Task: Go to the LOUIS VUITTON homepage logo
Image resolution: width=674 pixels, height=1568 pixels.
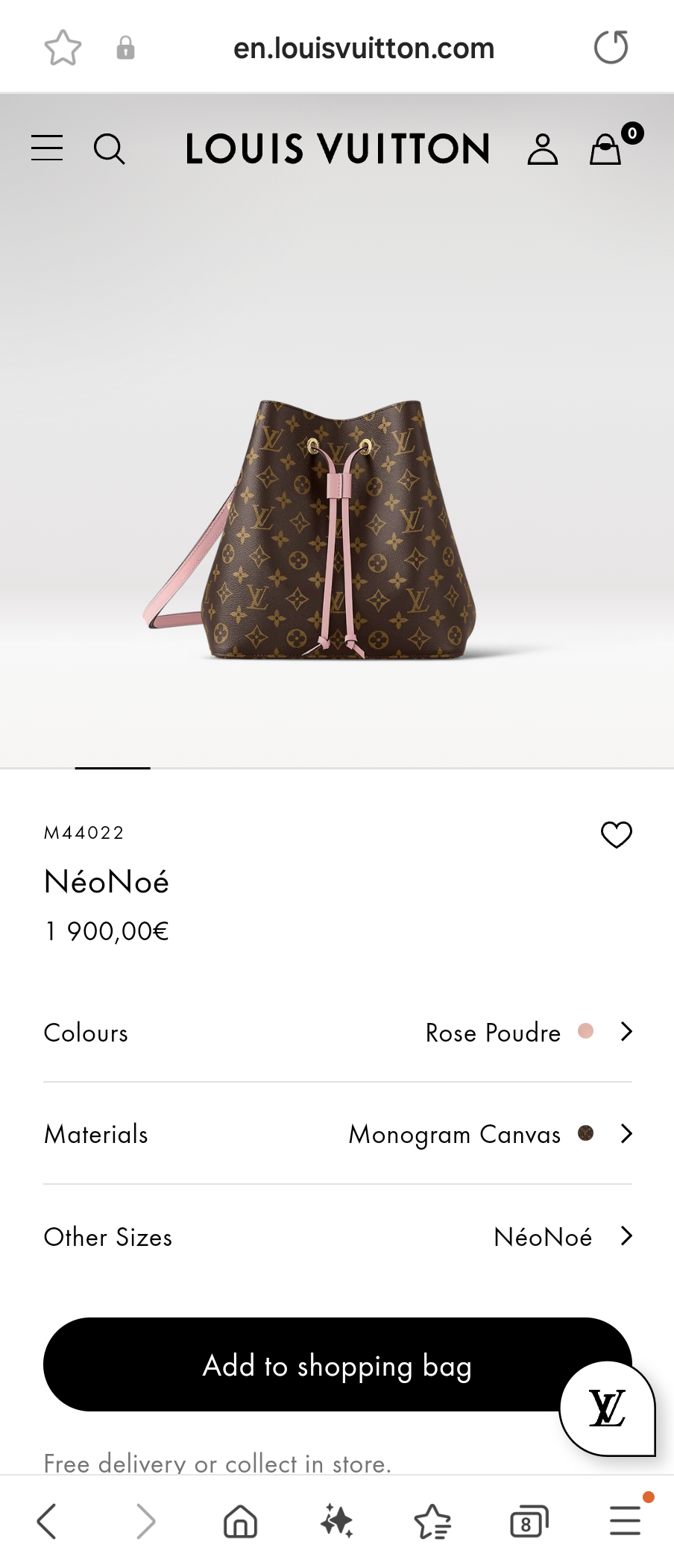Action: [337, 148]
